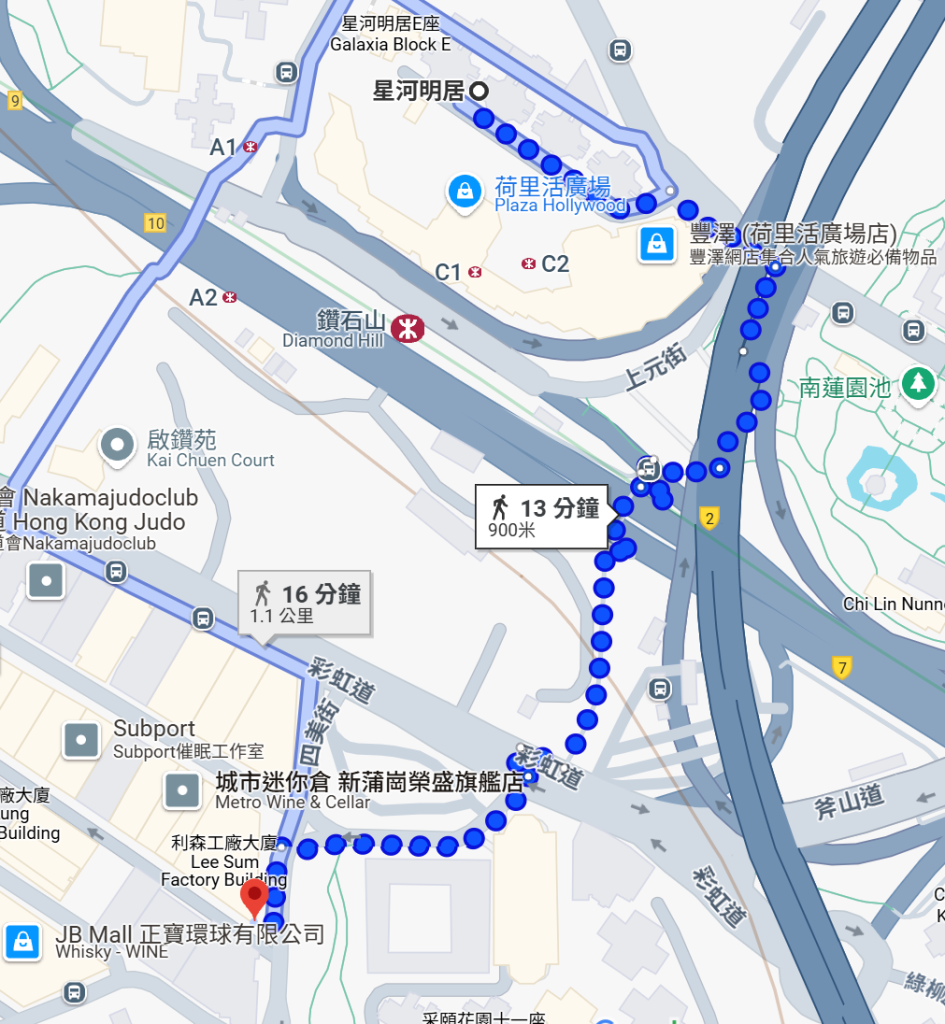Open the Nakamajudoclub place marker
Viewport: 945px width, 1024px height.
coord(45,581)
